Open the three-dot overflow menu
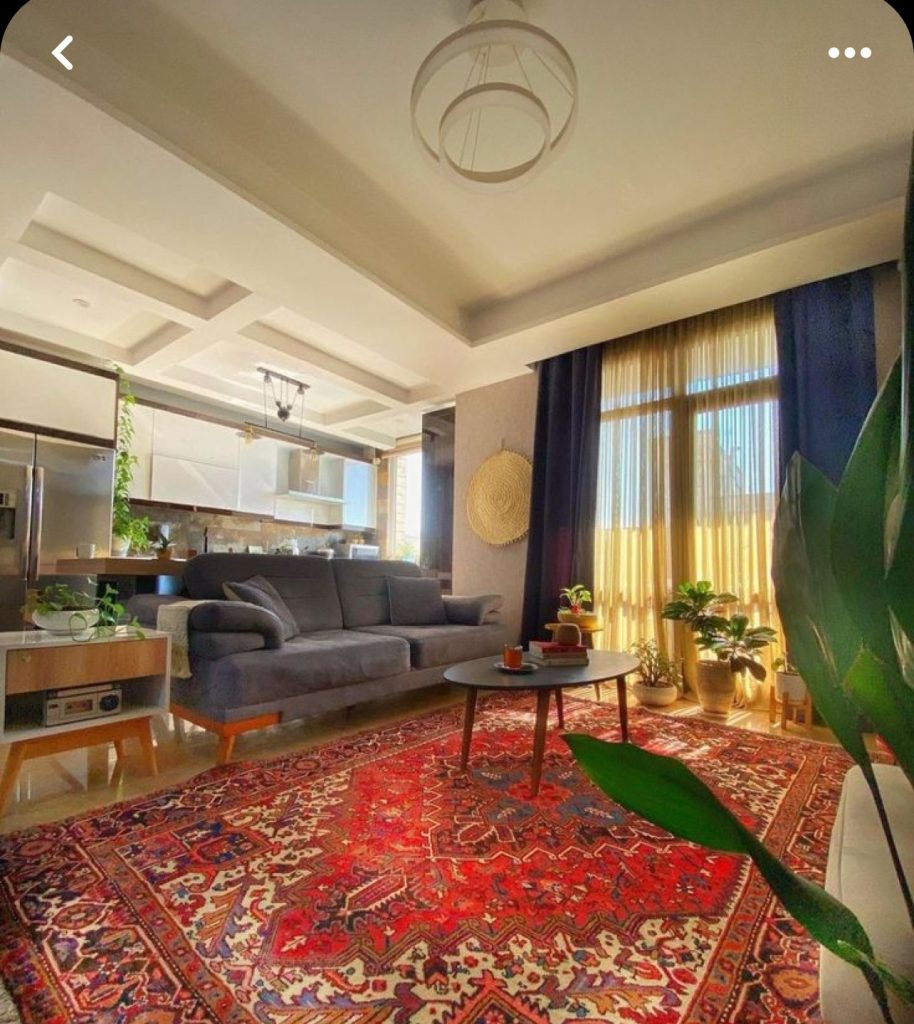The width and height of the screenshot is (914, 1024). pos(849,53)
